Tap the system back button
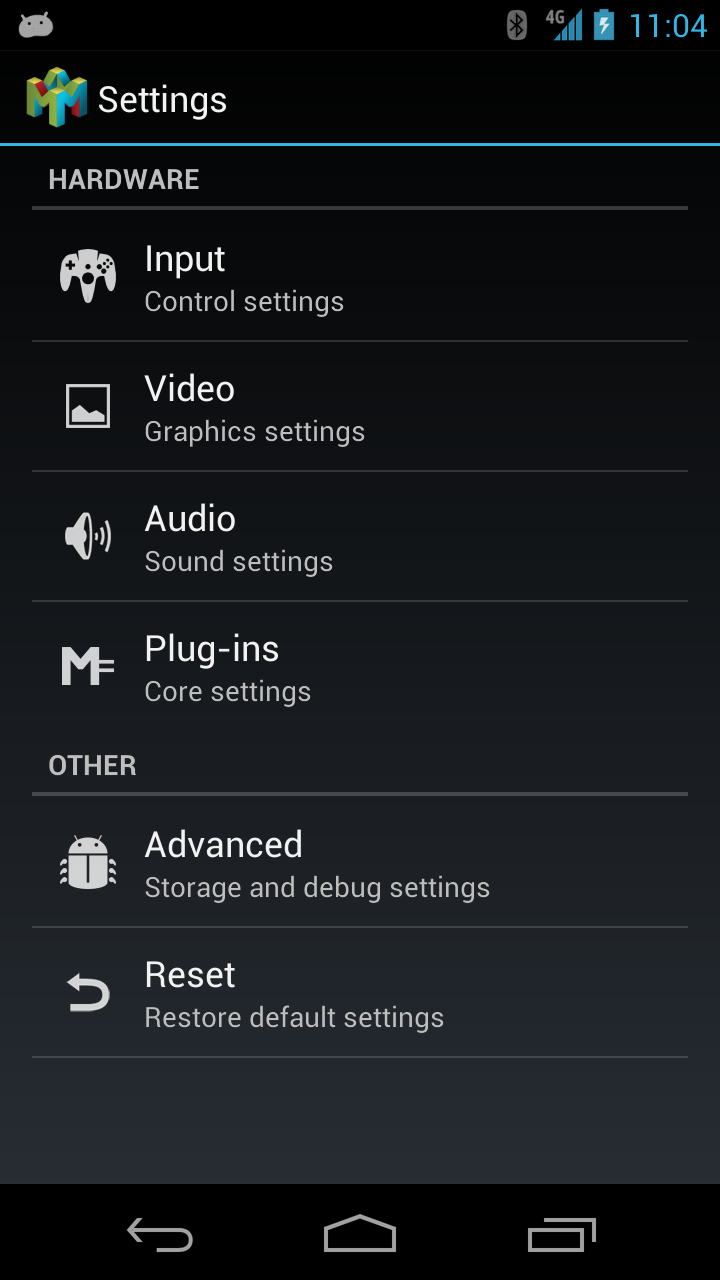 (160, 1235)
